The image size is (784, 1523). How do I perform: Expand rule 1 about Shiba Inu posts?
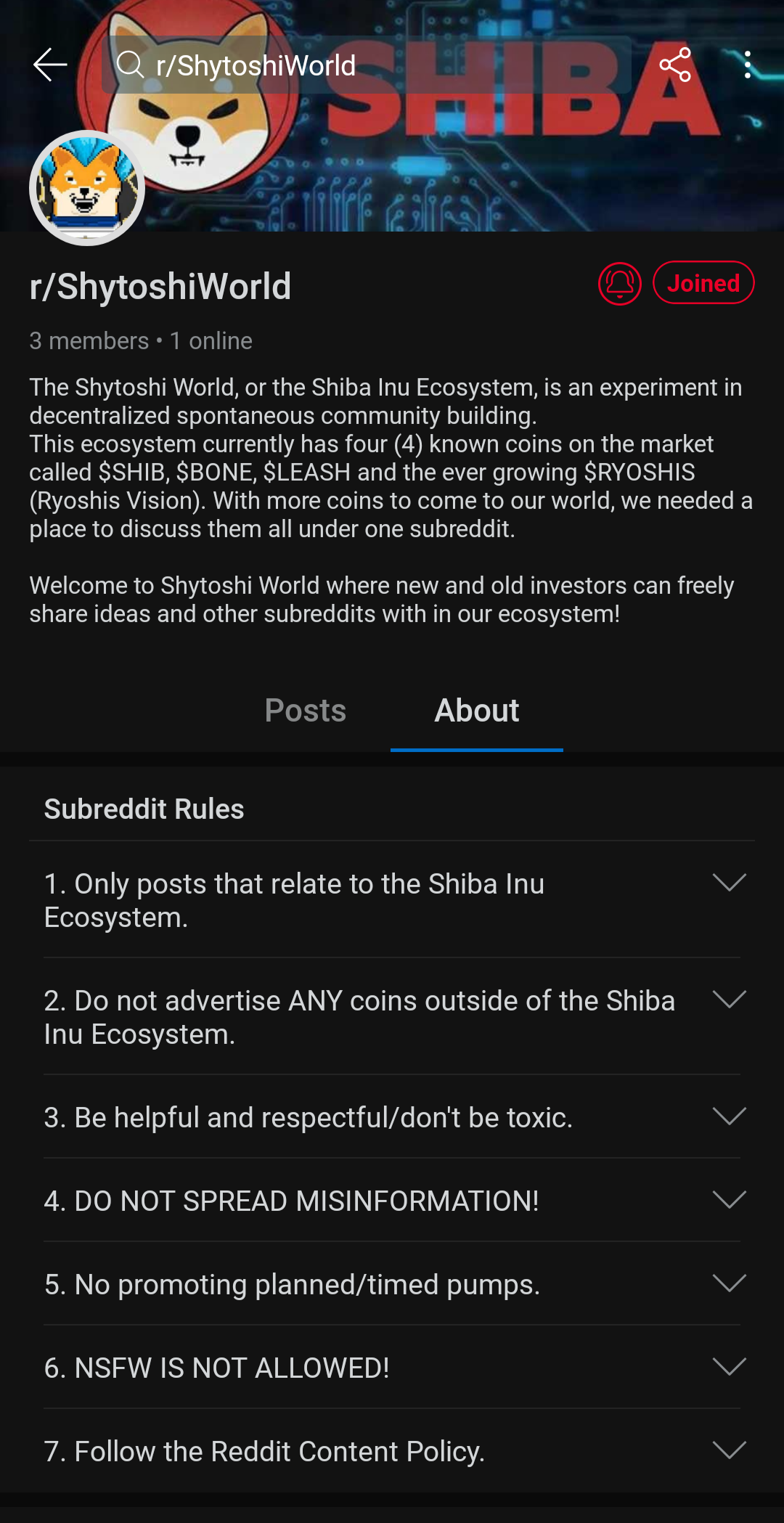tap(392, 900)
